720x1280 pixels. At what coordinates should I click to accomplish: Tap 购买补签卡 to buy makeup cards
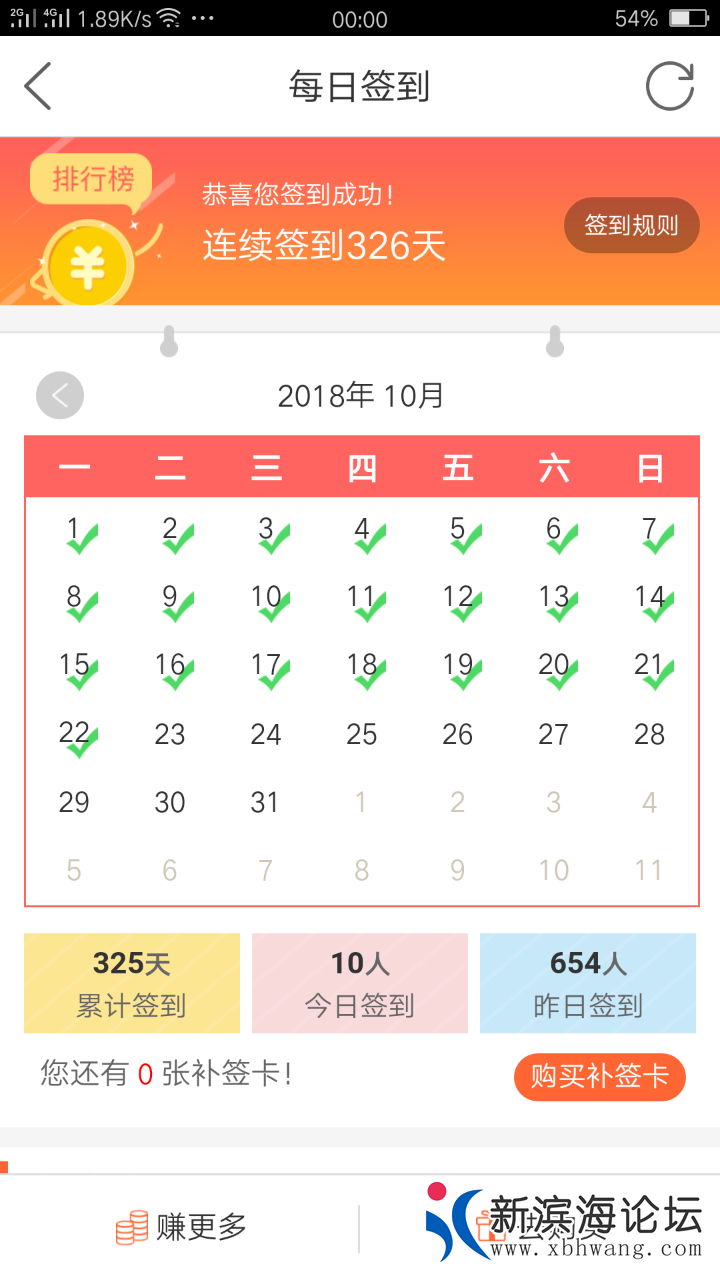coord(599,1077)
